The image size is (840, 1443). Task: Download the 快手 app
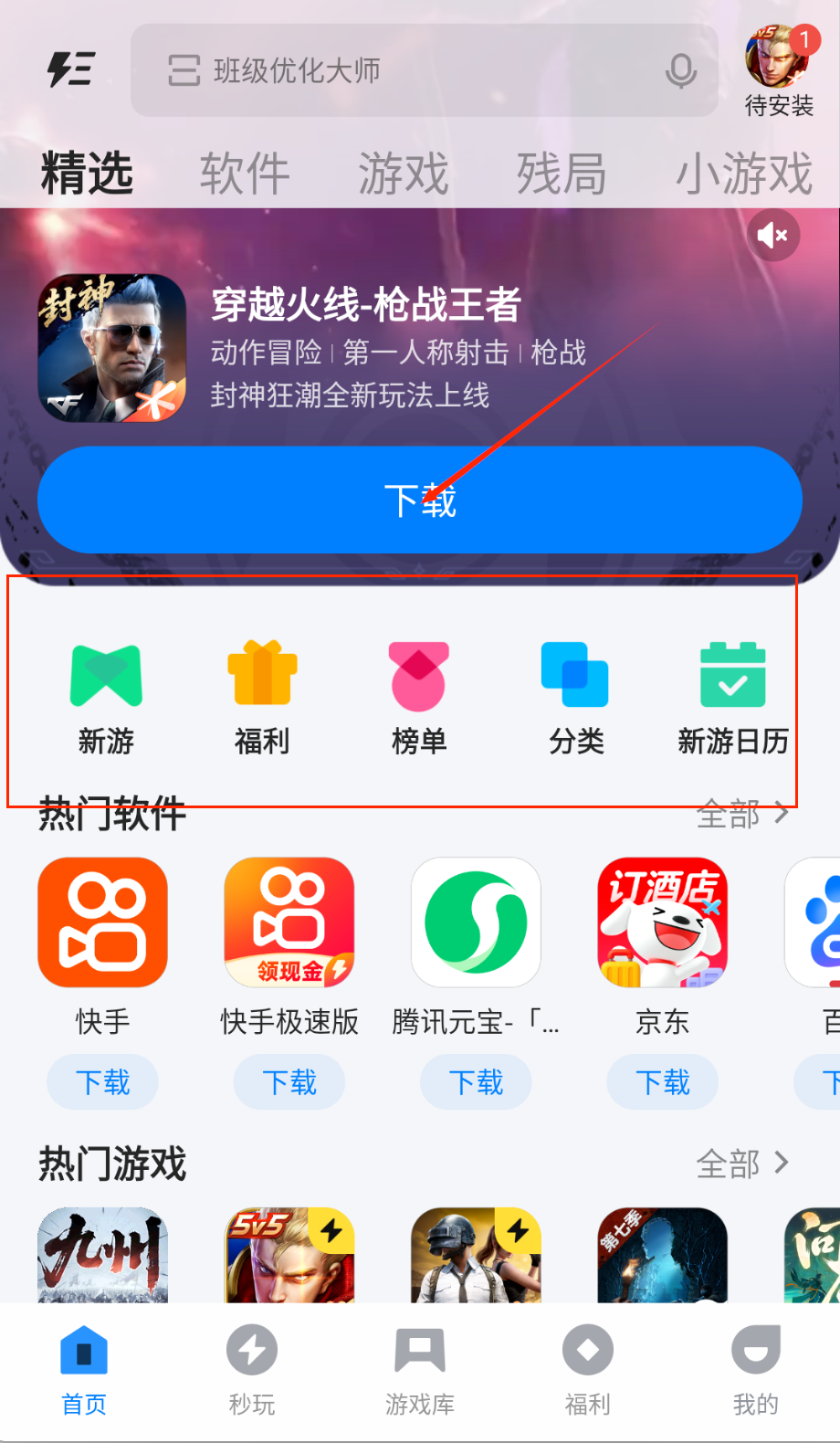coord(102,1082)
